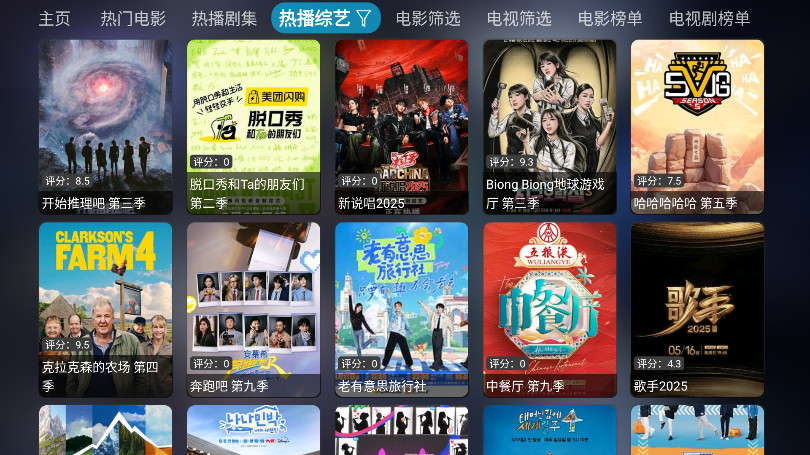This screenshot has width=810, height=455.
Task: Open the 新说唱2025 show card
Action: point(401,126)
